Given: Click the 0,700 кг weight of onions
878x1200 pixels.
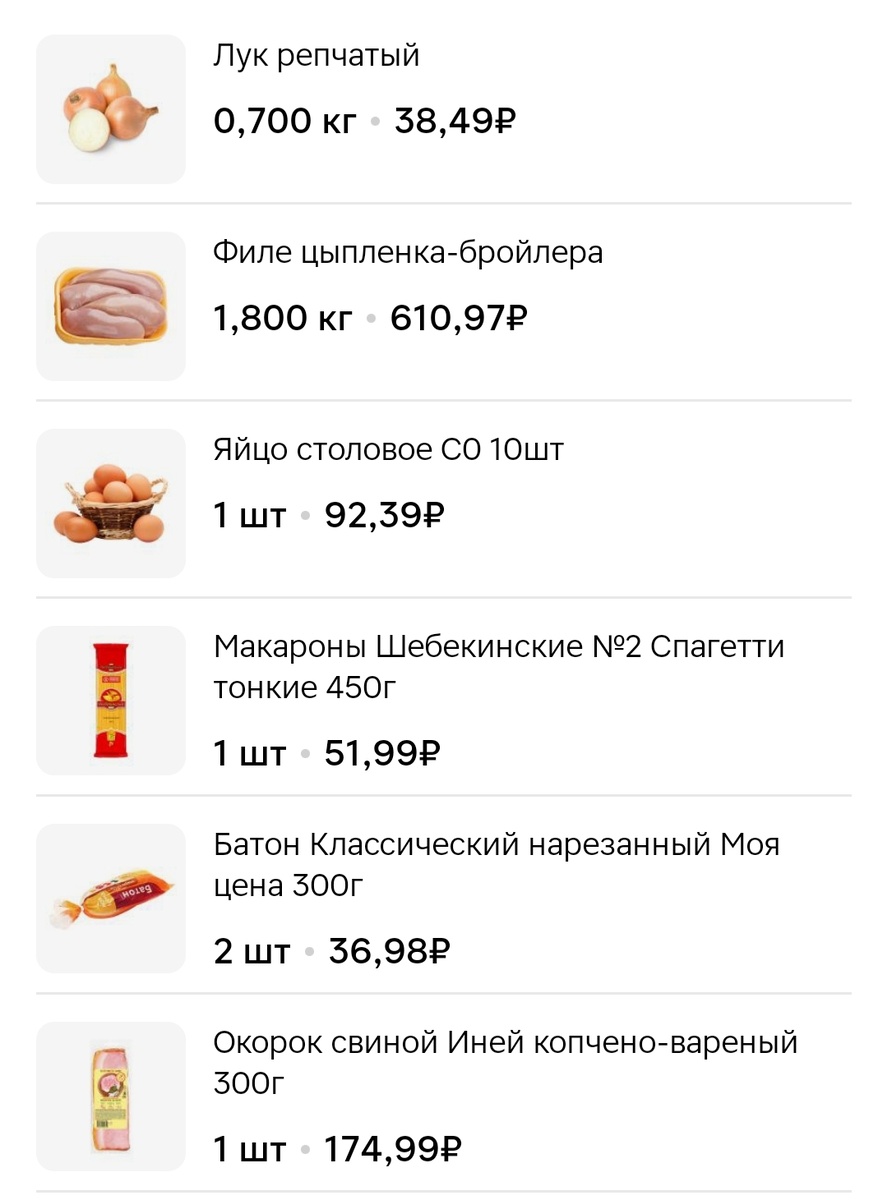Looking at the screenshot, I should (283, 120).
